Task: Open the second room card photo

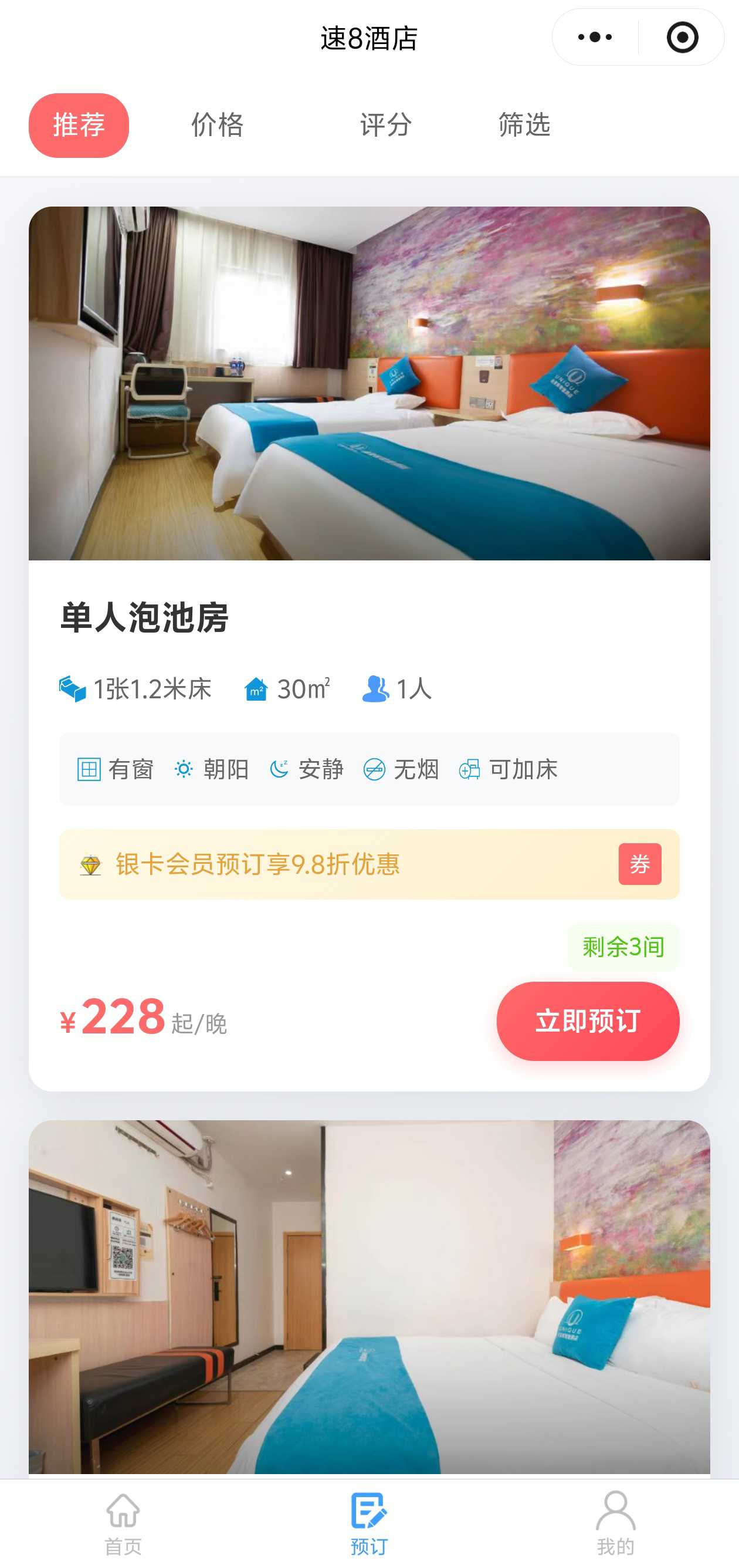Action: click(x=369, y=1296)
